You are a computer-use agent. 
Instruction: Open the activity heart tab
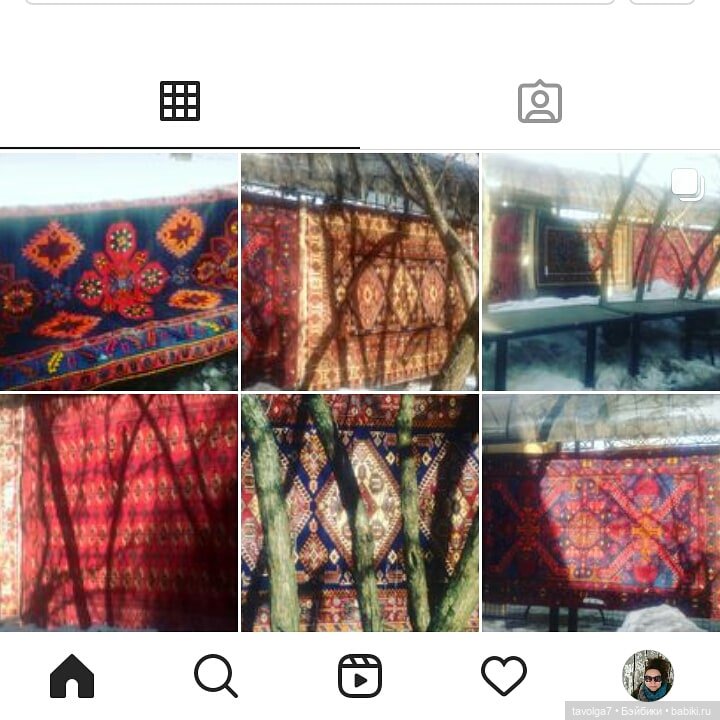pos(504,676)
